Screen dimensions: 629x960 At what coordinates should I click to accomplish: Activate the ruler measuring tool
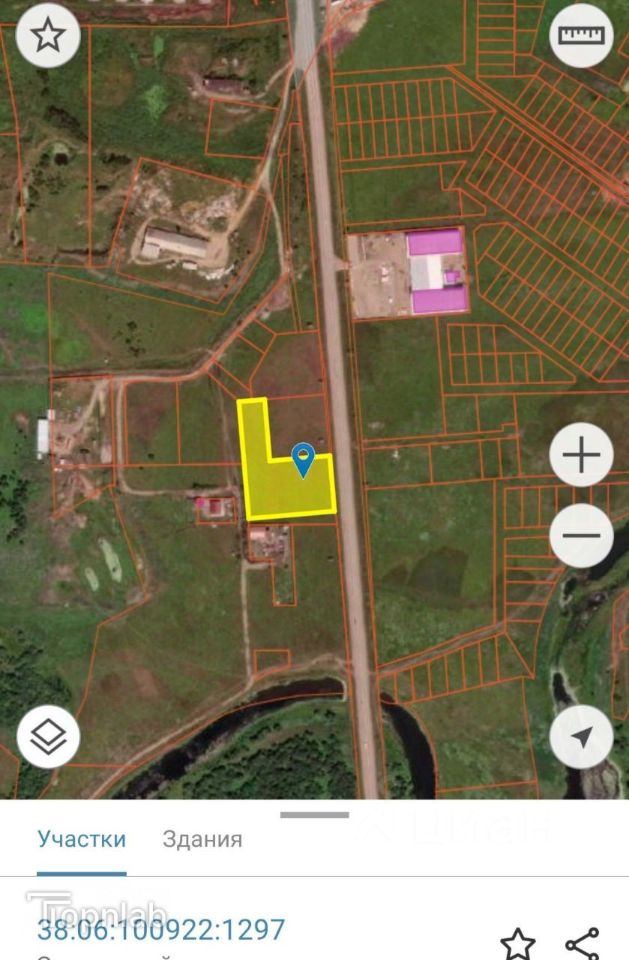point(582,36)
